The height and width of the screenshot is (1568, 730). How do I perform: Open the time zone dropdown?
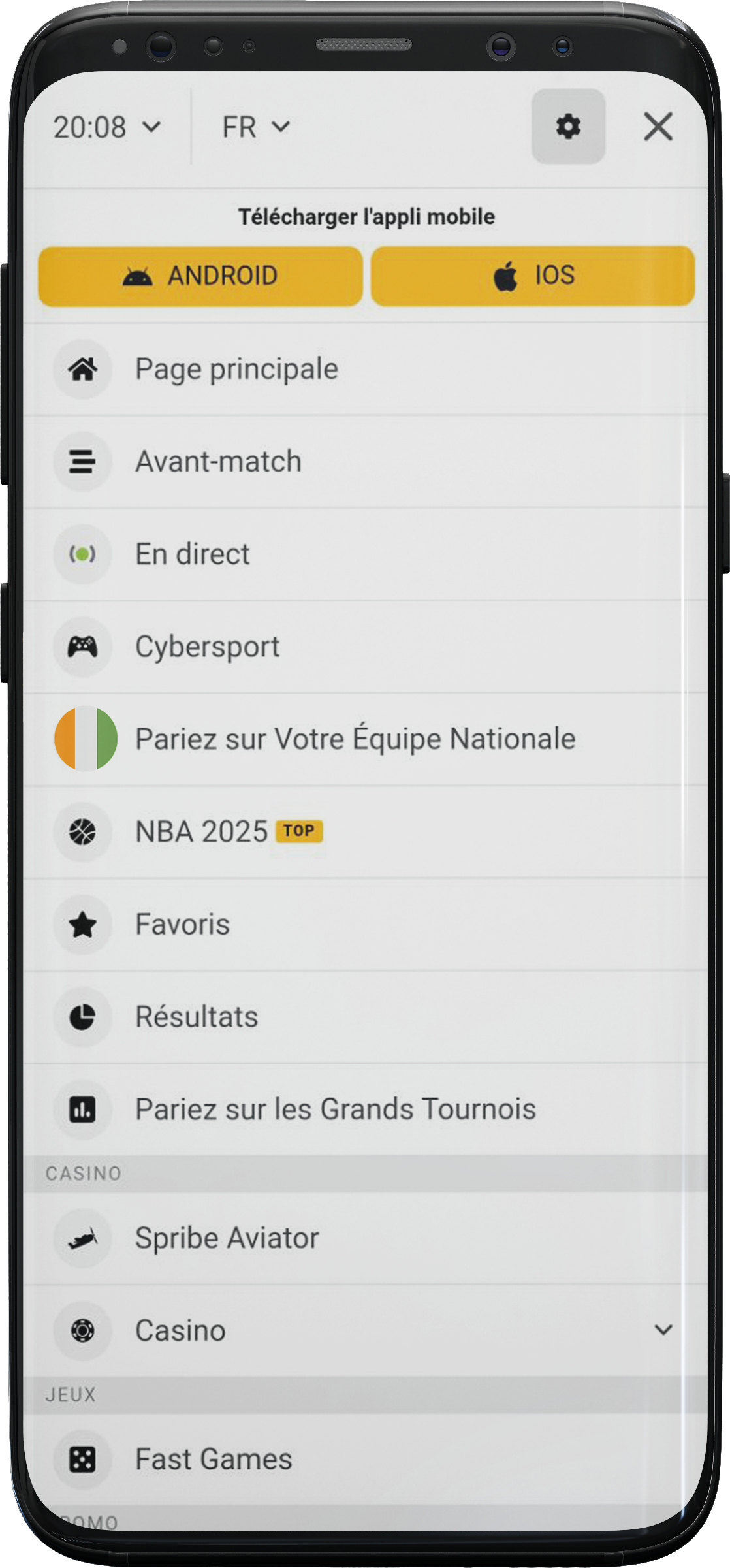point(106,127)
